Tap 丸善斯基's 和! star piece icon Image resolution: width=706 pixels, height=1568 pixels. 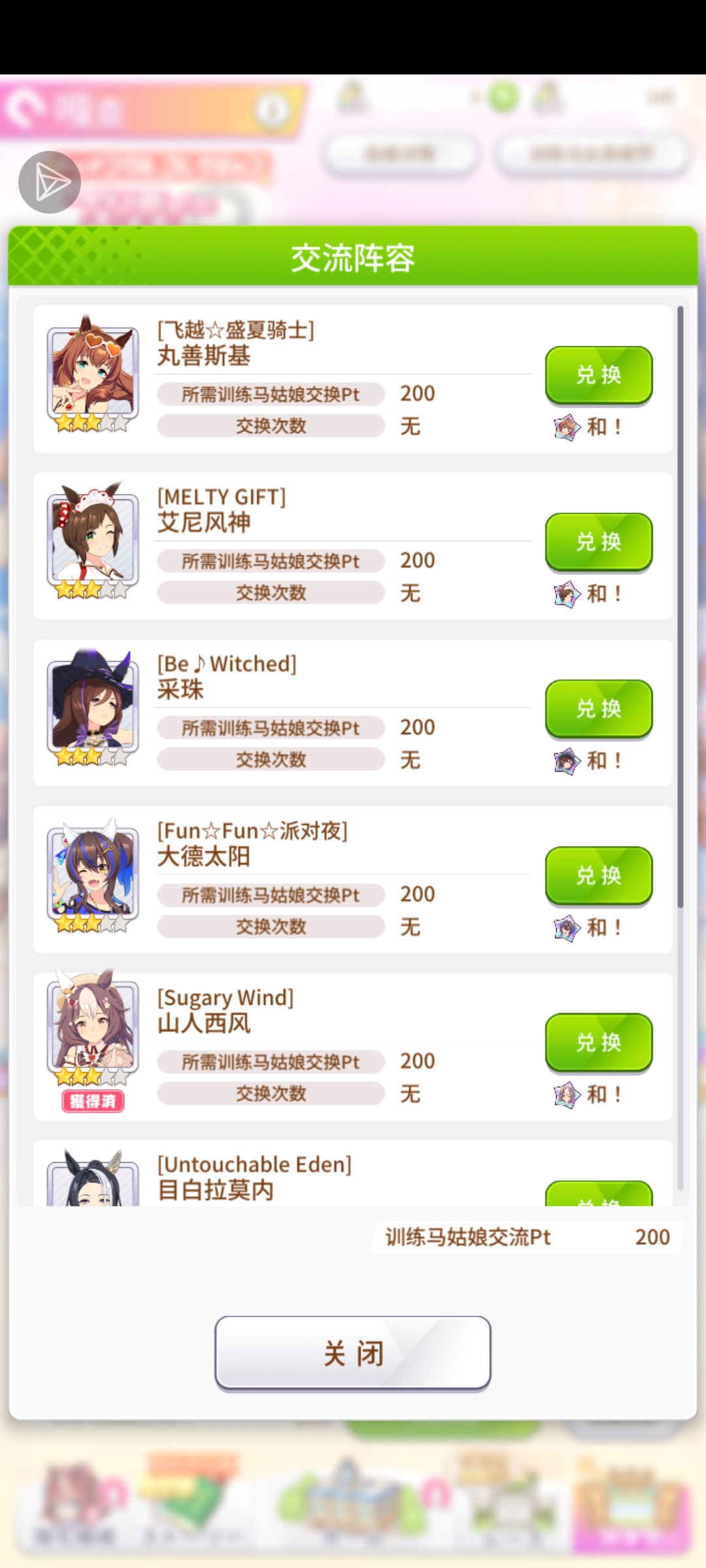(568, 426)
